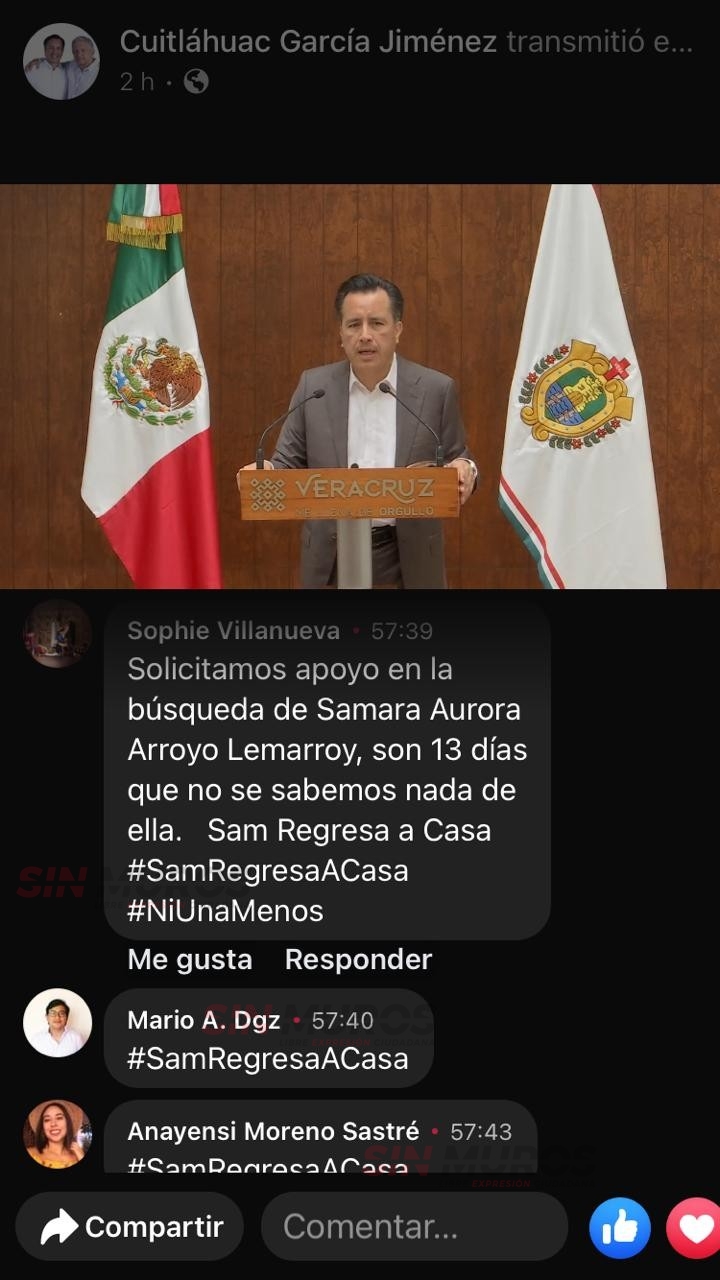This screenshot has width=720, height=1280.
Task: Open the hashtag in Mario A. Dgz's comment
Action: click(268, 1058)
